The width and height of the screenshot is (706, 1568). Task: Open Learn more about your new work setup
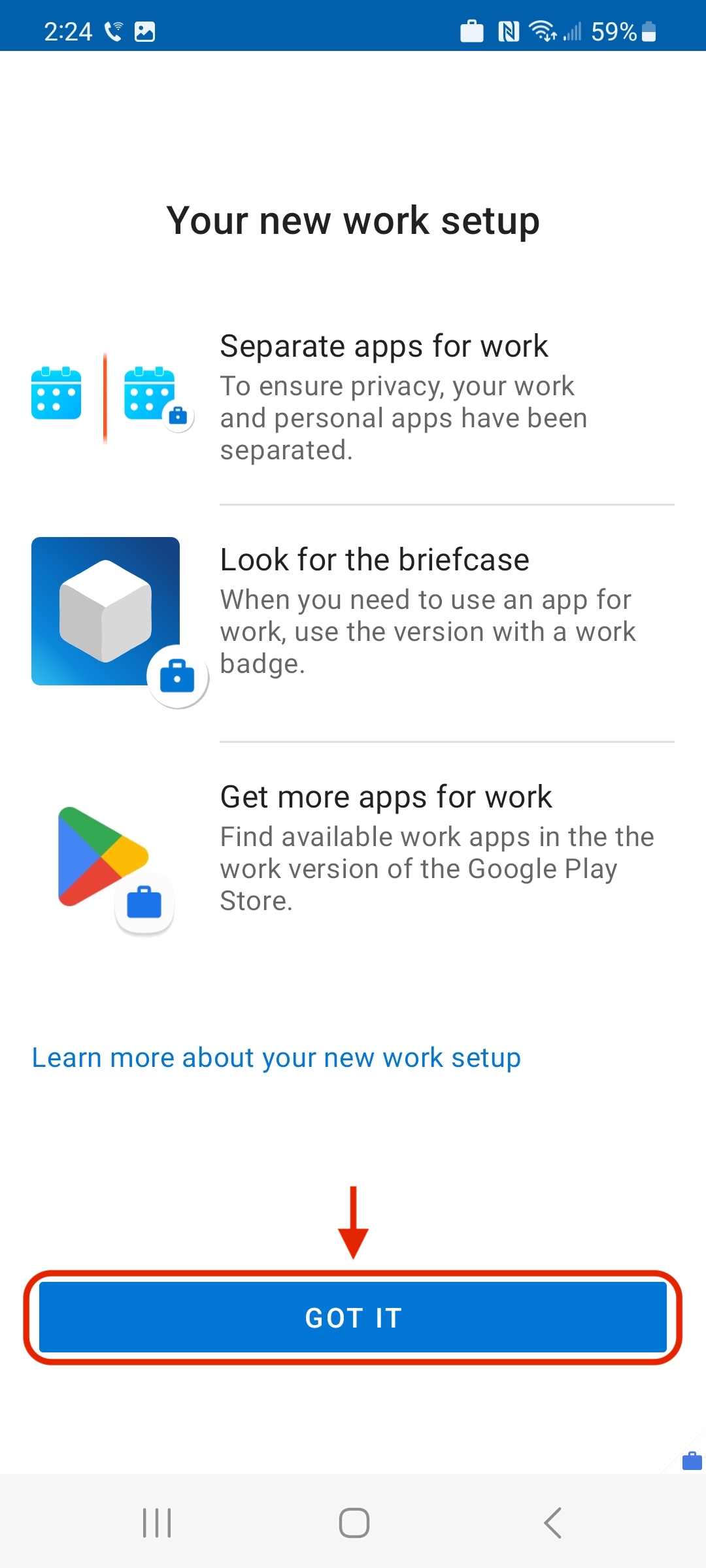(x=277, y=1058)
